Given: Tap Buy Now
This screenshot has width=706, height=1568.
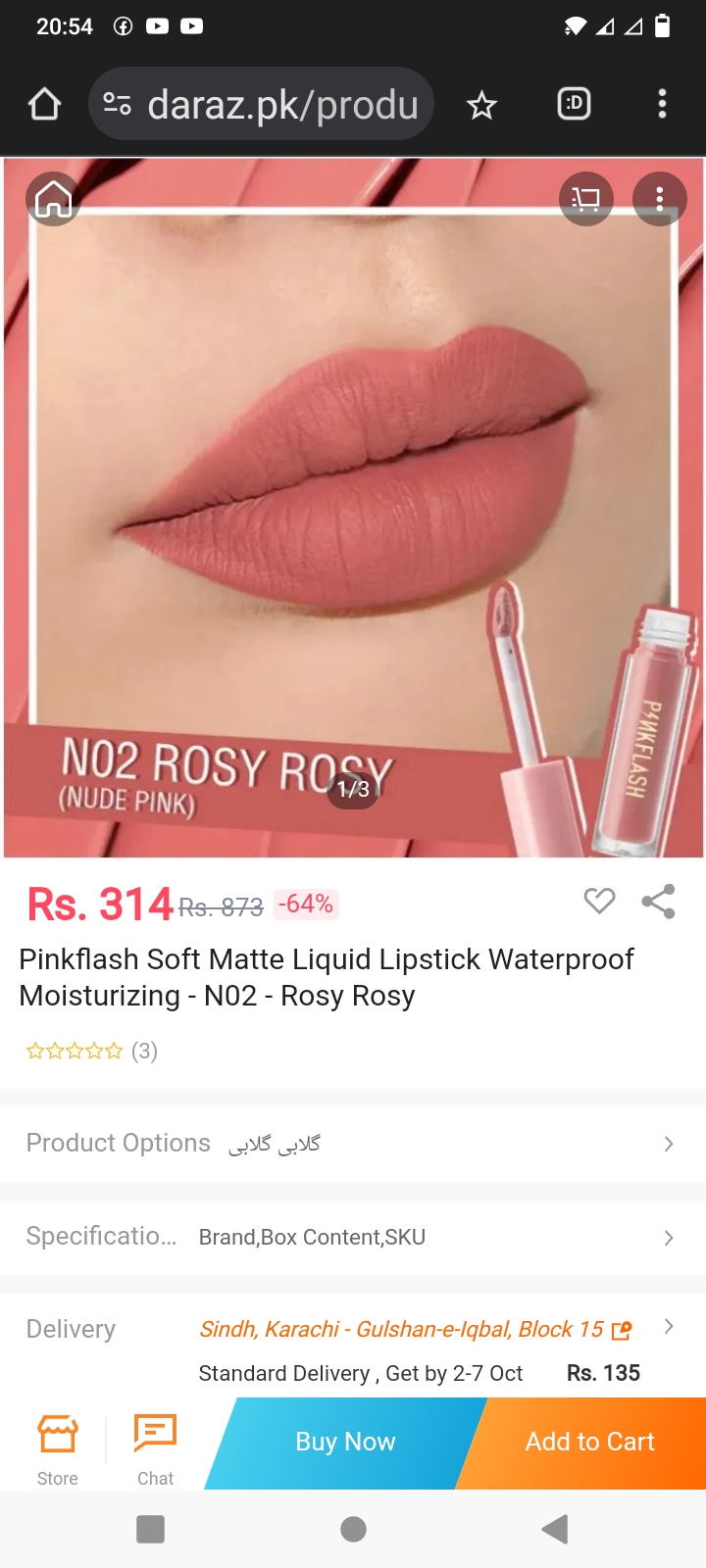Looking at the screenshot, I should (345, 1443).
